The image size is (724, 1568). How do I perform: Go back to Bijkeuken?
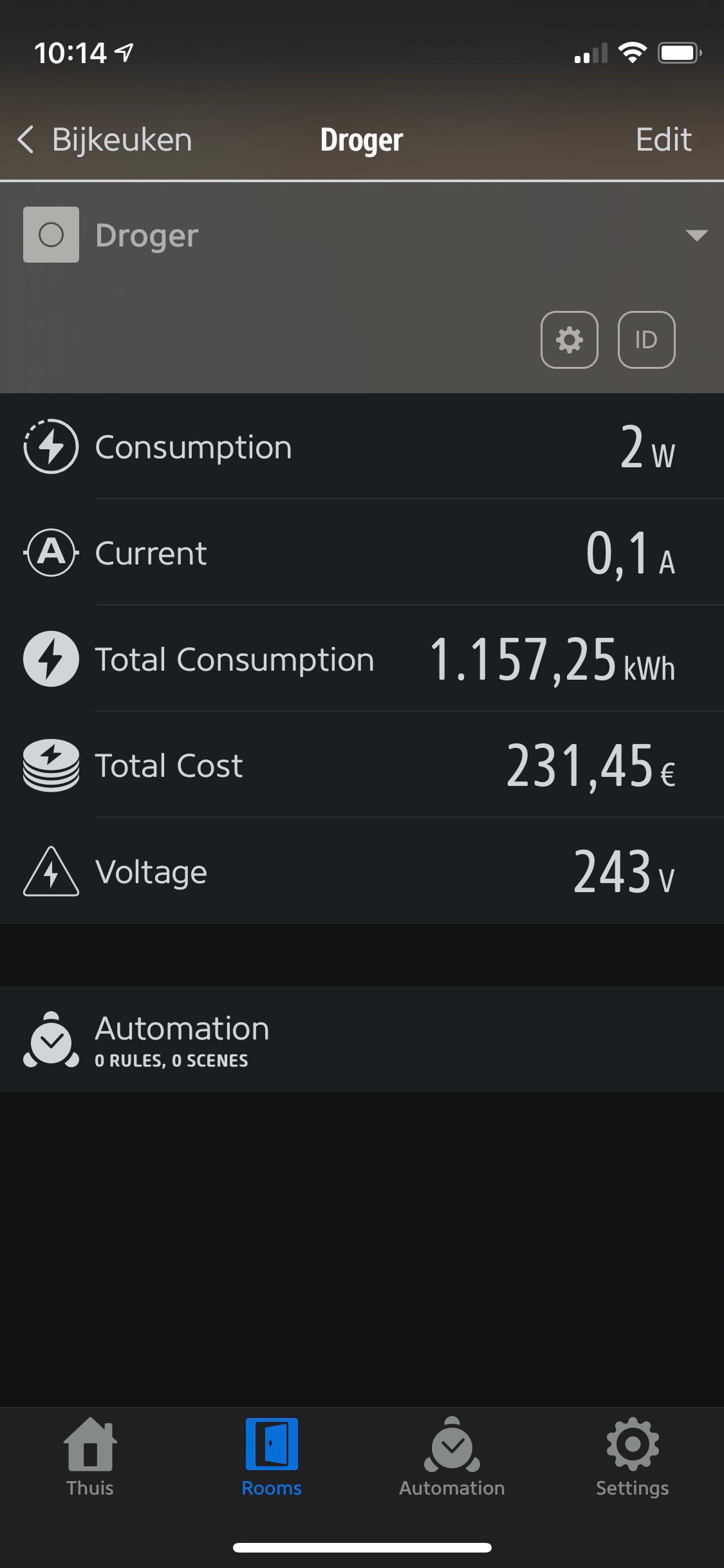pos(106,140)
